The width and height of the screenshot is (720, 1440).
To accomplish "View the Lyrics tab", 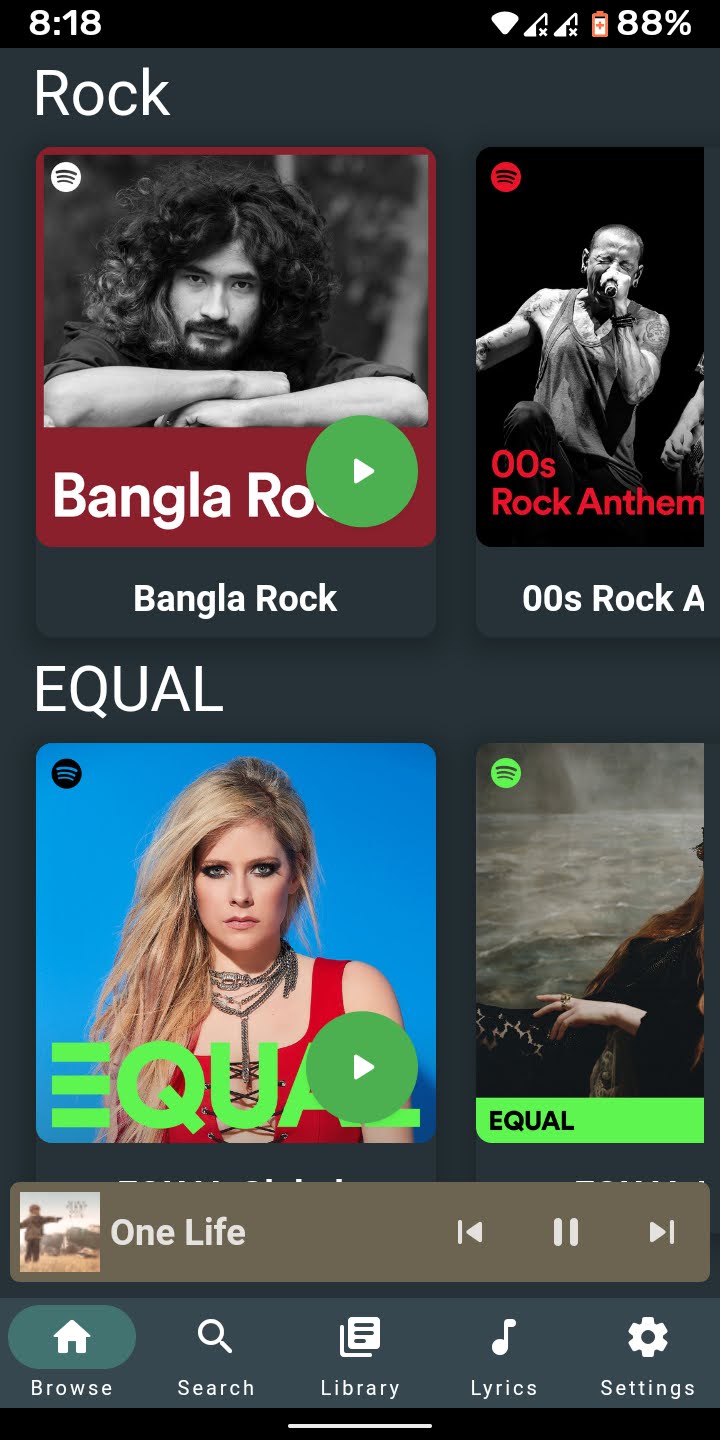I will [504, 1354].
